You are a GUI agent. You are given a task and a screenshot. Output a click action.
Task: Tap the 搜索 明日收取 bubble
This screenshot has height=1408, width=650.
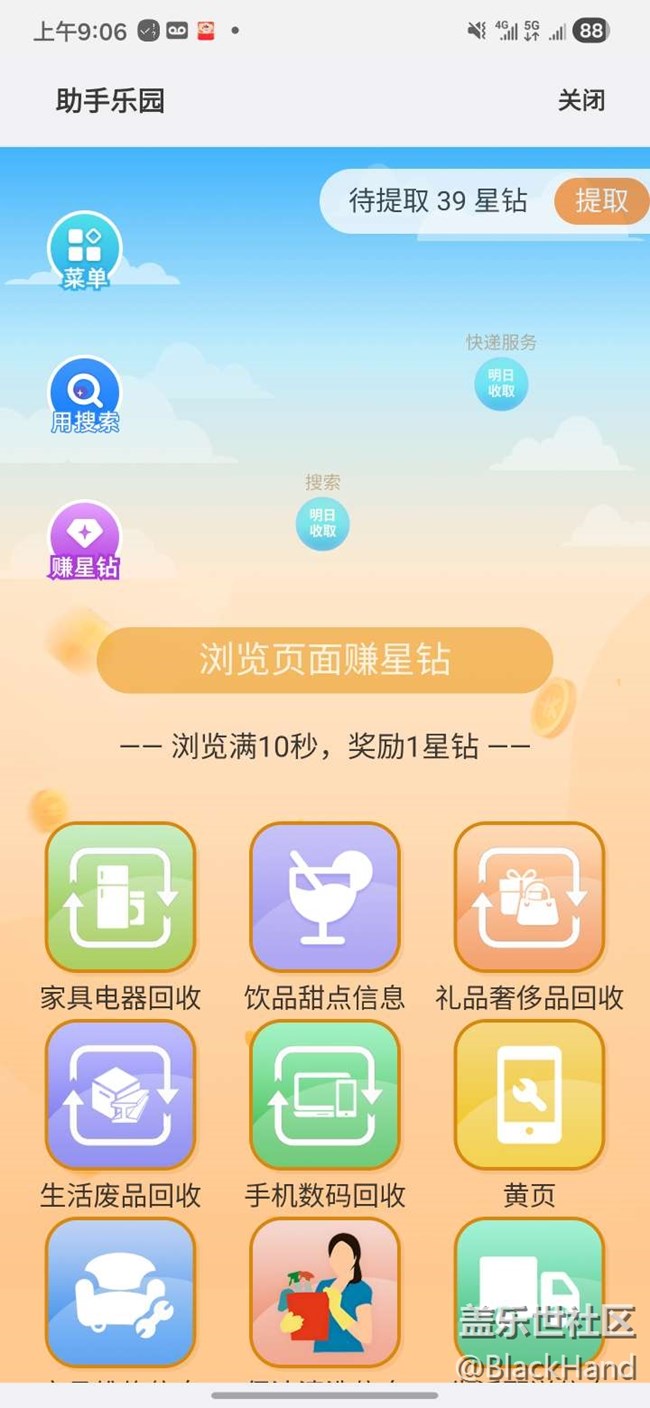[x=323, y=524]
